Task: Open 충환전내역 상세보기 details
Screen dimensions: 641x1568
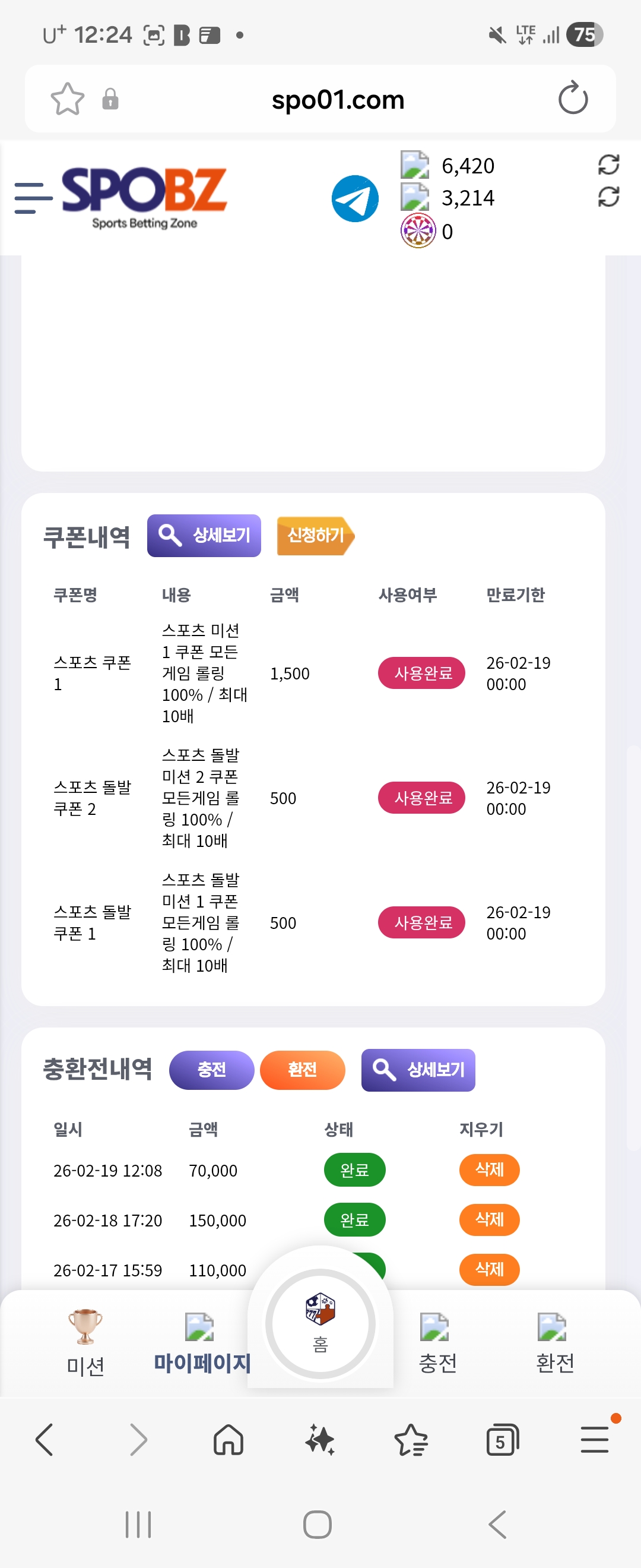Action: [418, 1070]
